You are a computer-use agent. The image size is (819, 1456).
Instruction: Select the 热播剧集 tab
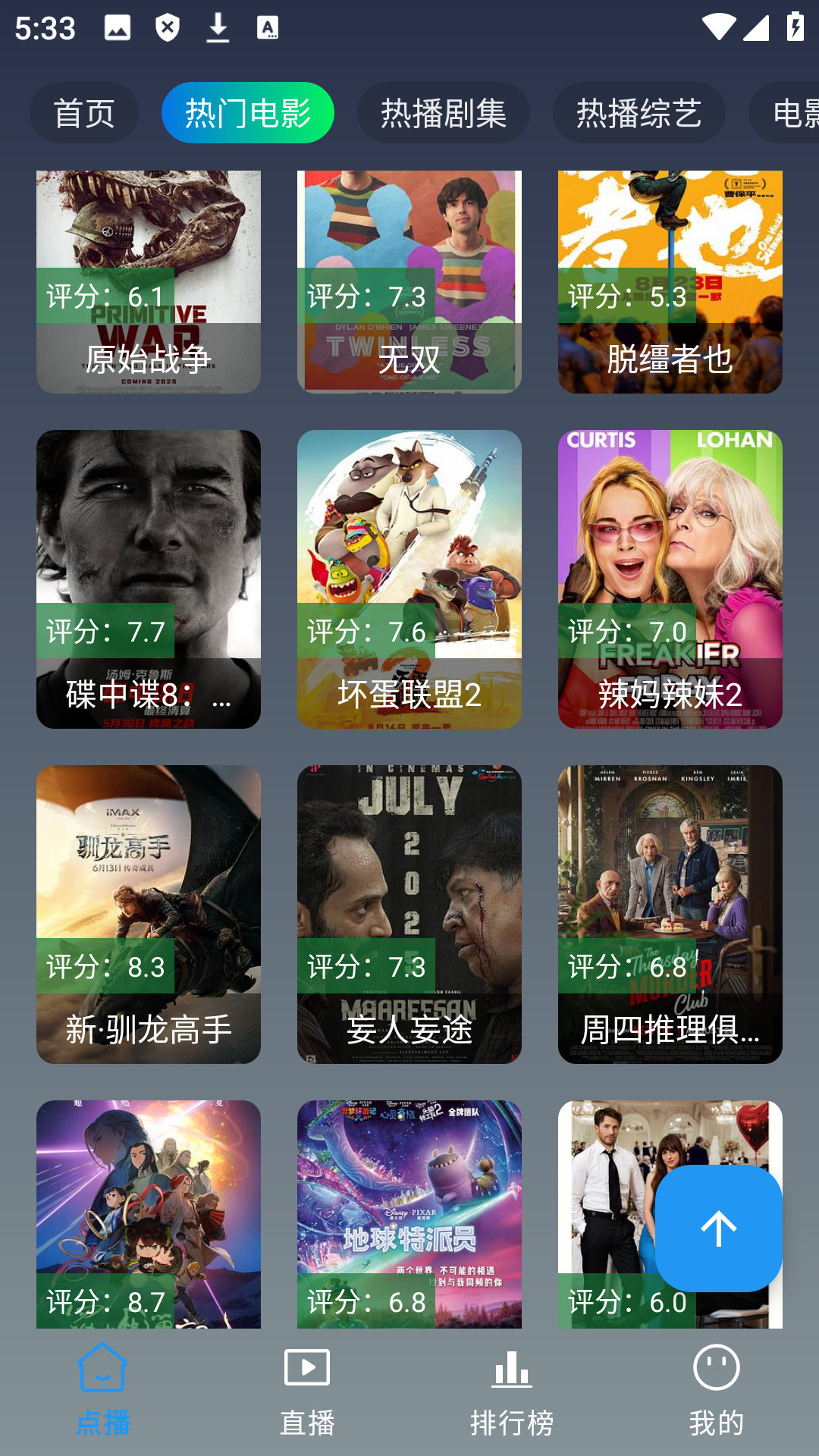click(x=443, y=113)
